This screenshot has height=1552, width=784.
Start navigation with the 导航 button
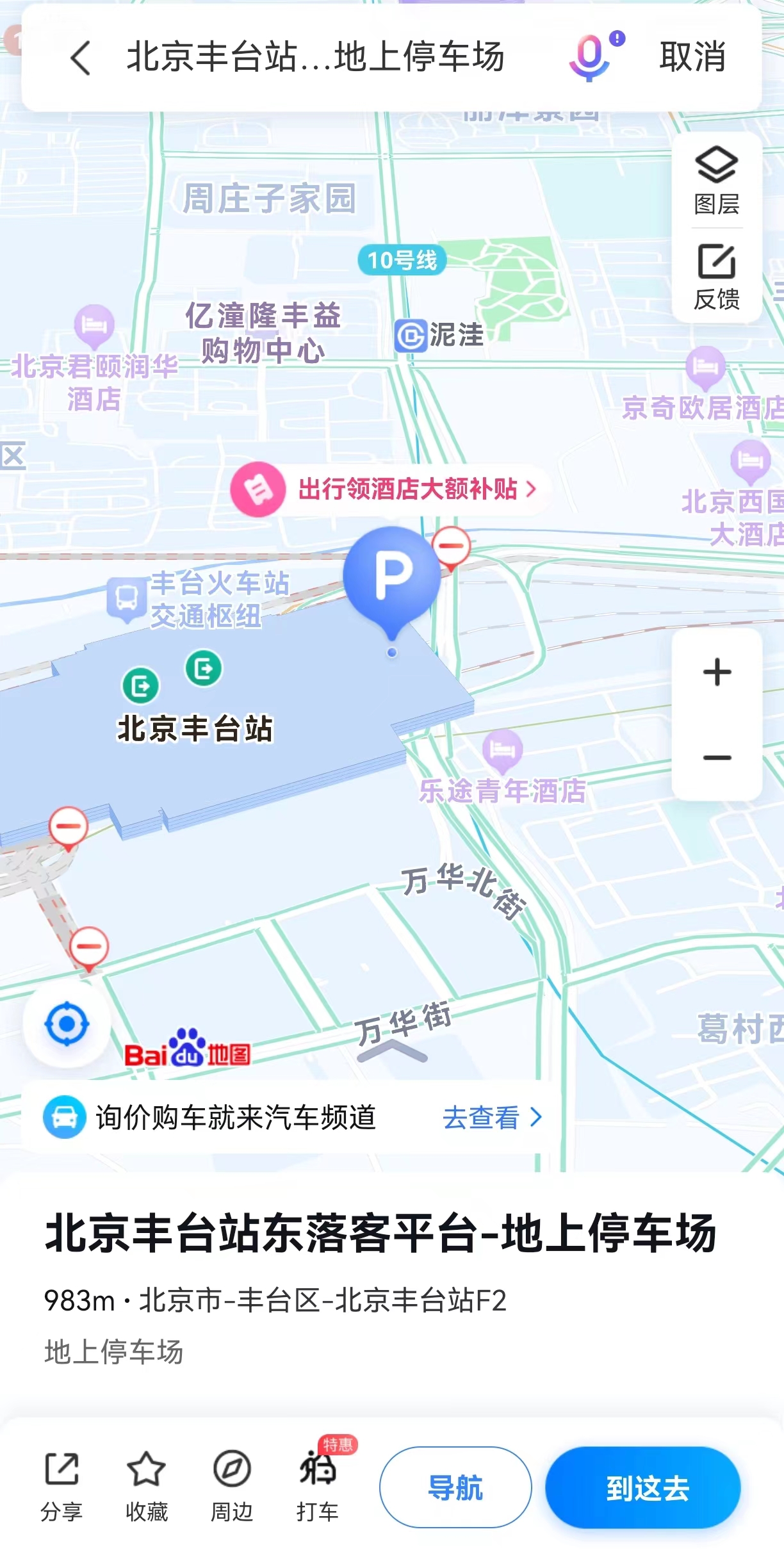[x=455, y=1487]
